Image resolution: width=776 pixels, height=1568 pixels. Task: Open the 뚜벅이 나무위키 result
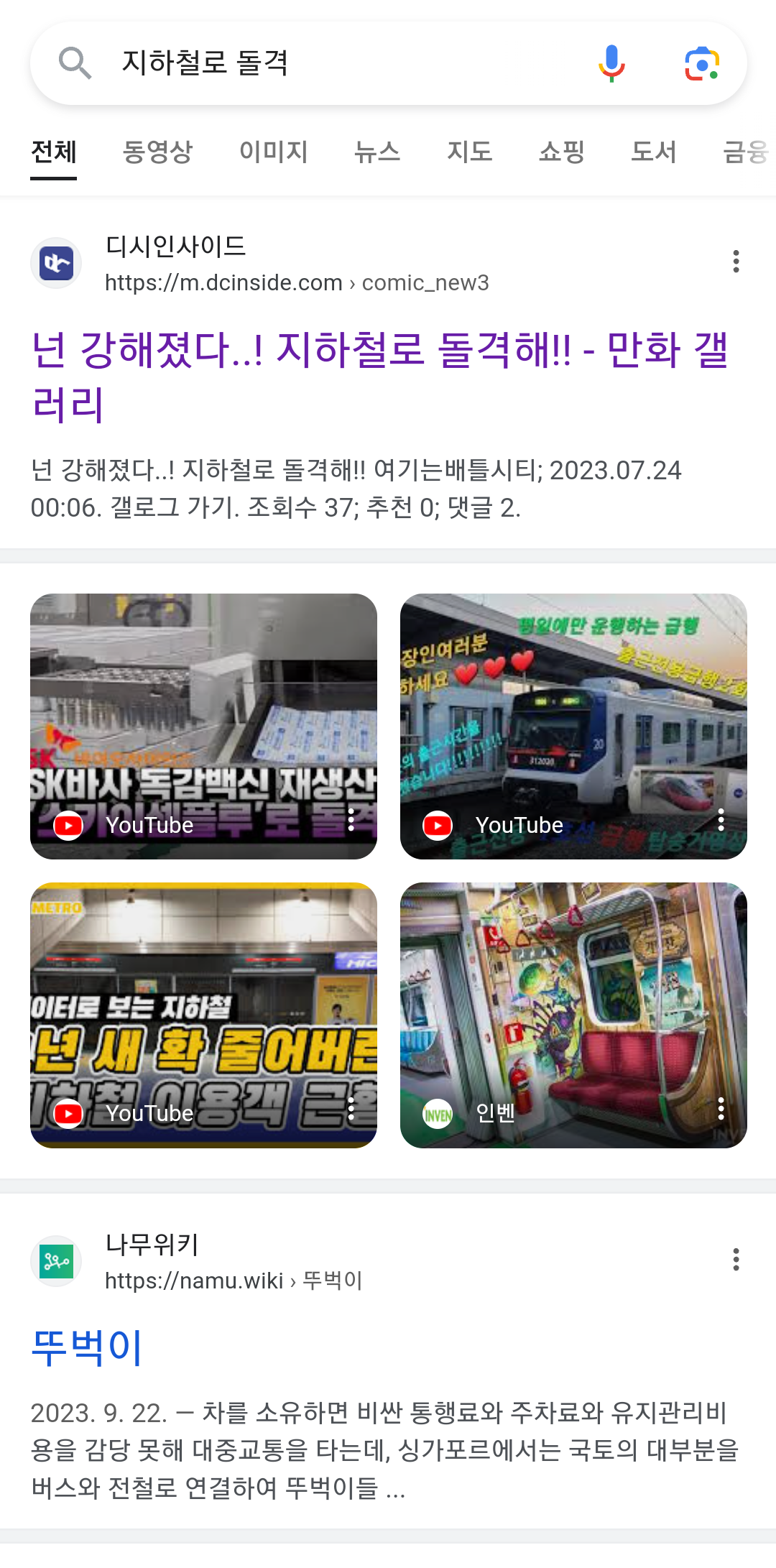point(87,1347)
